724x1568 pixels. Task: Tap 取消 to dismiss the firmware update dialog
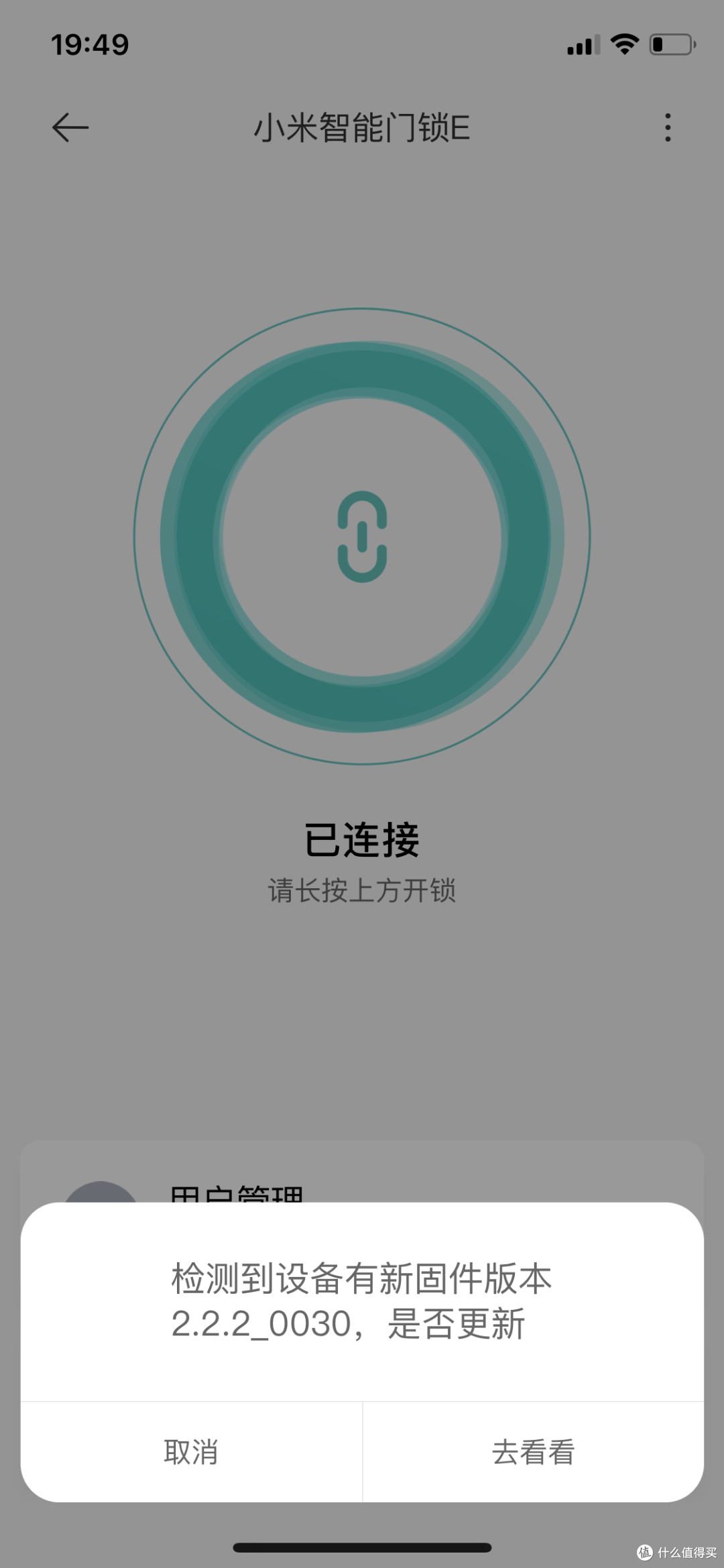191,1452
